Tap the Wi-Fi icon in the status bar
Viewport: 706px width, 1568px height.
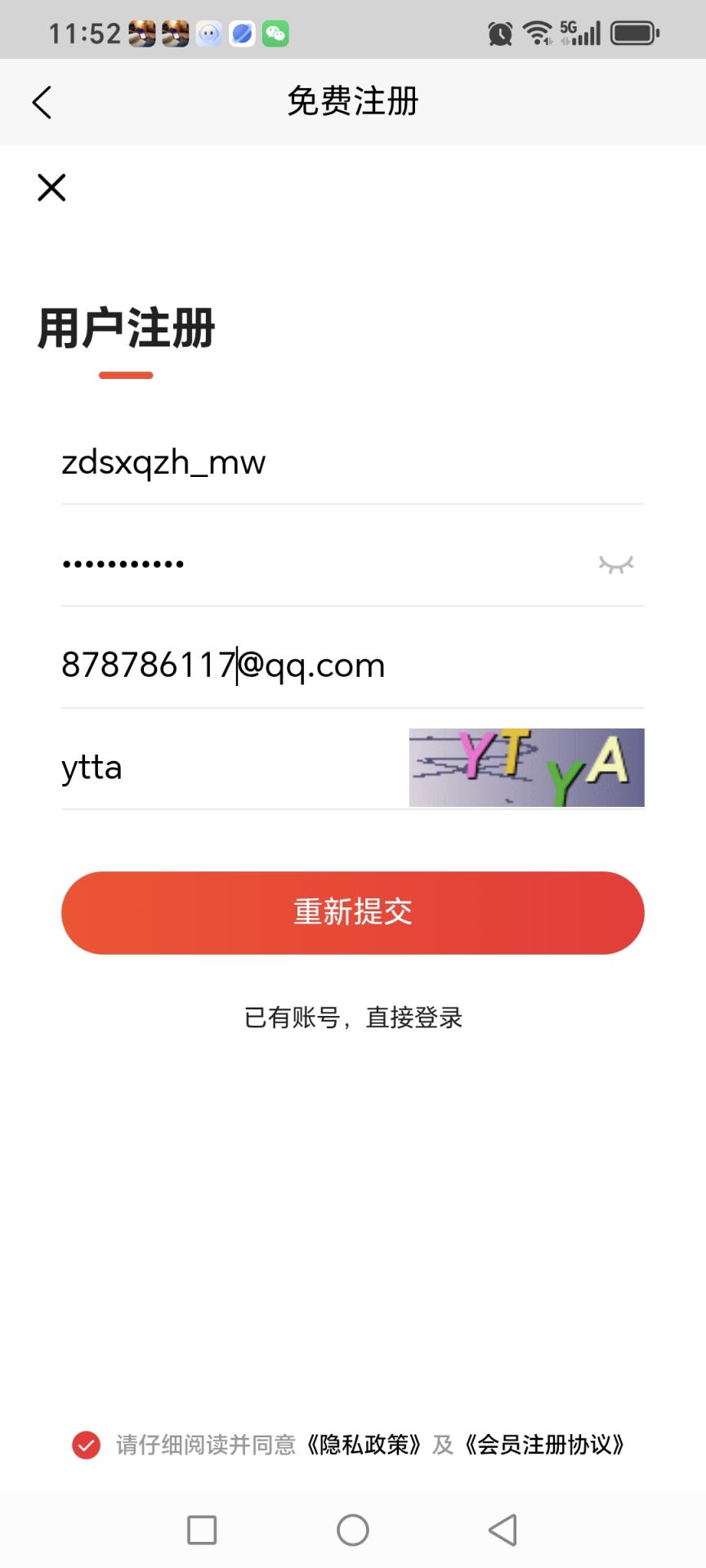coord(538,31)
